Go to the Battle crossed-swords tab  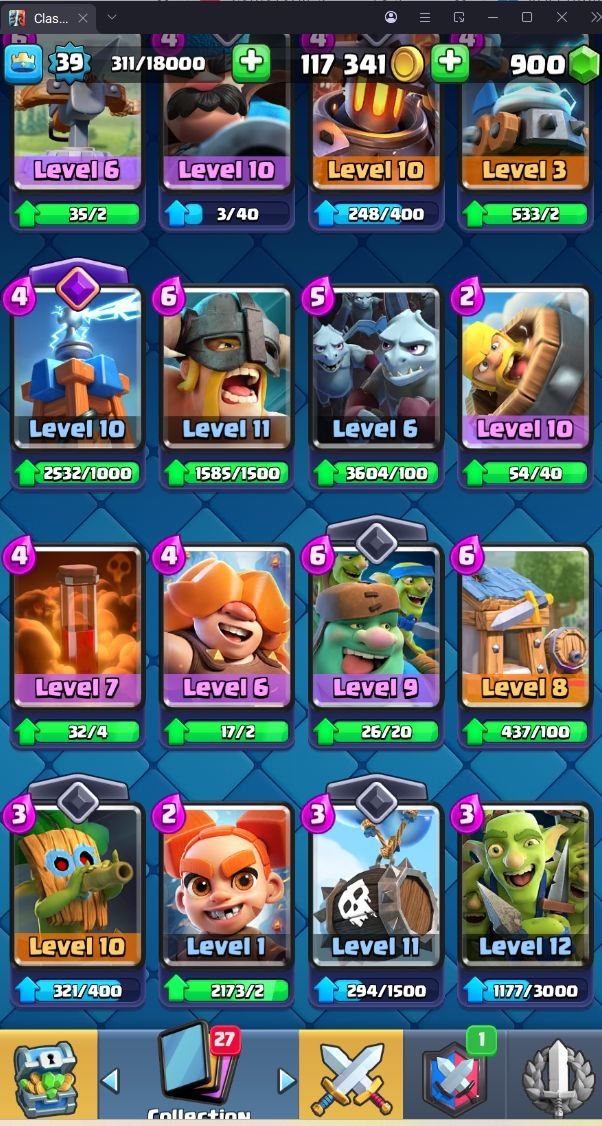(350, 1078)
